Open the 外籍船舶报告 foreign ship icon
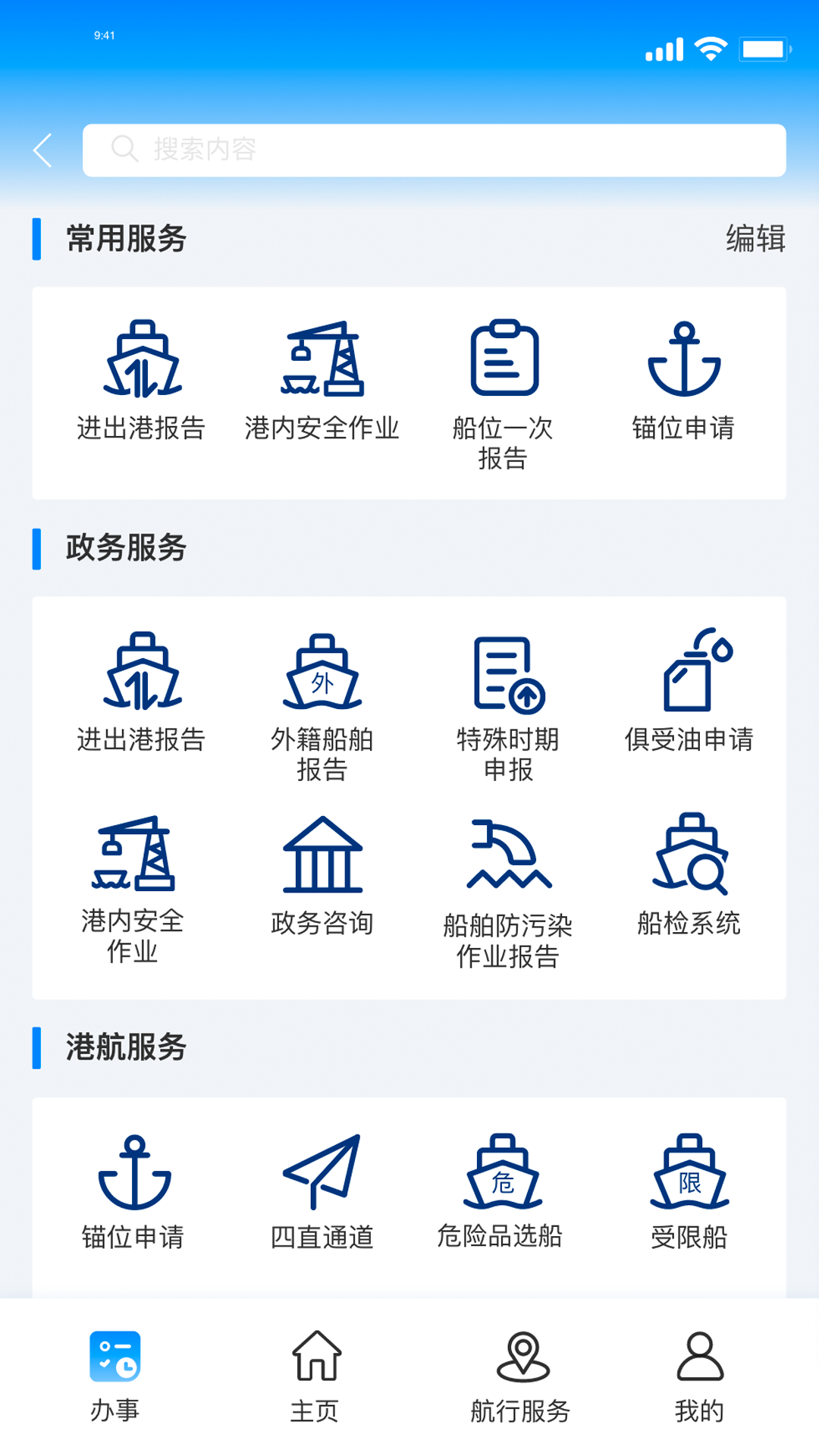Viewport: 819px width, 1456px height. click(322, 677)
